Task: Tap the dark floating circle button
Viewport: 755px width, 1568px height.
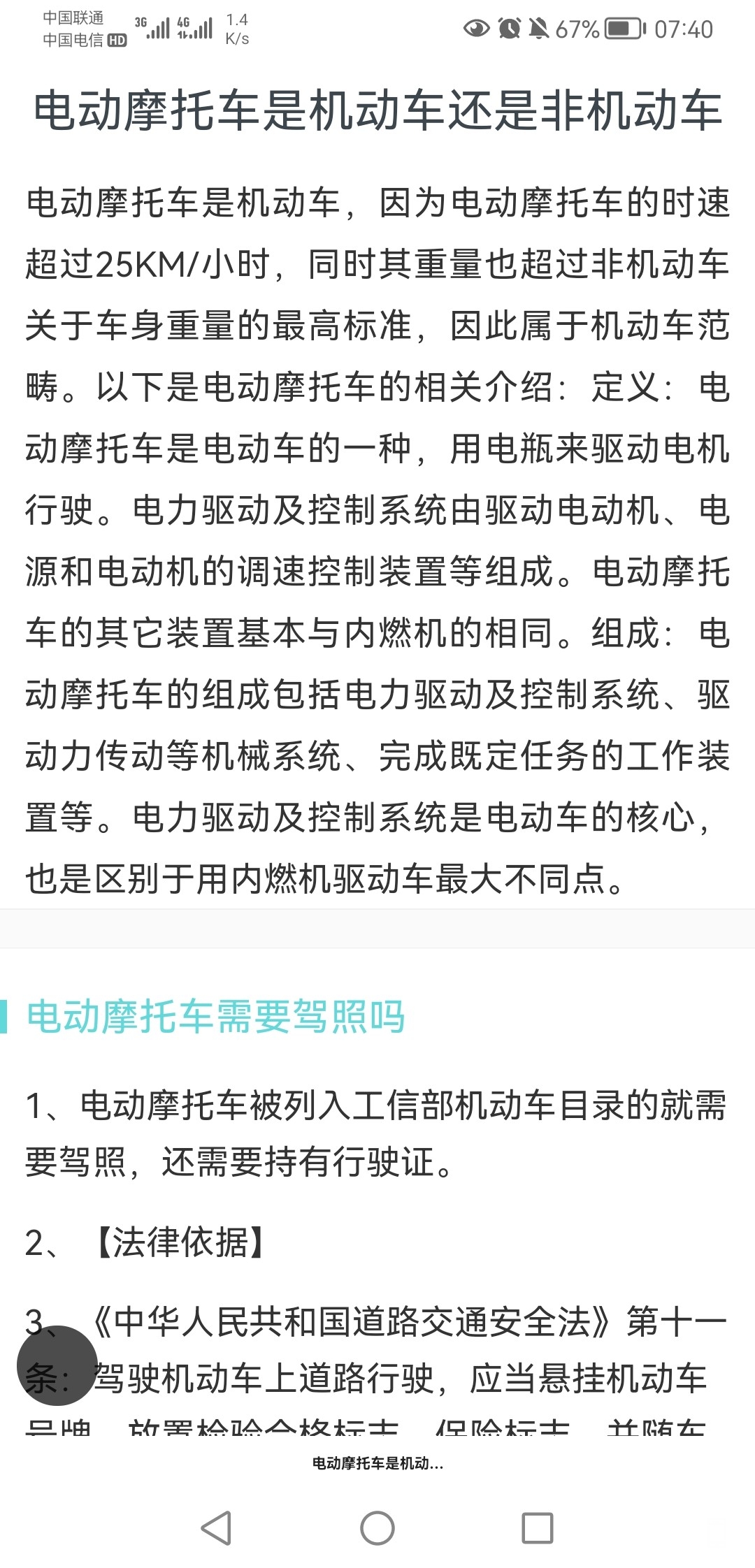Action: tap(57, 1365)
